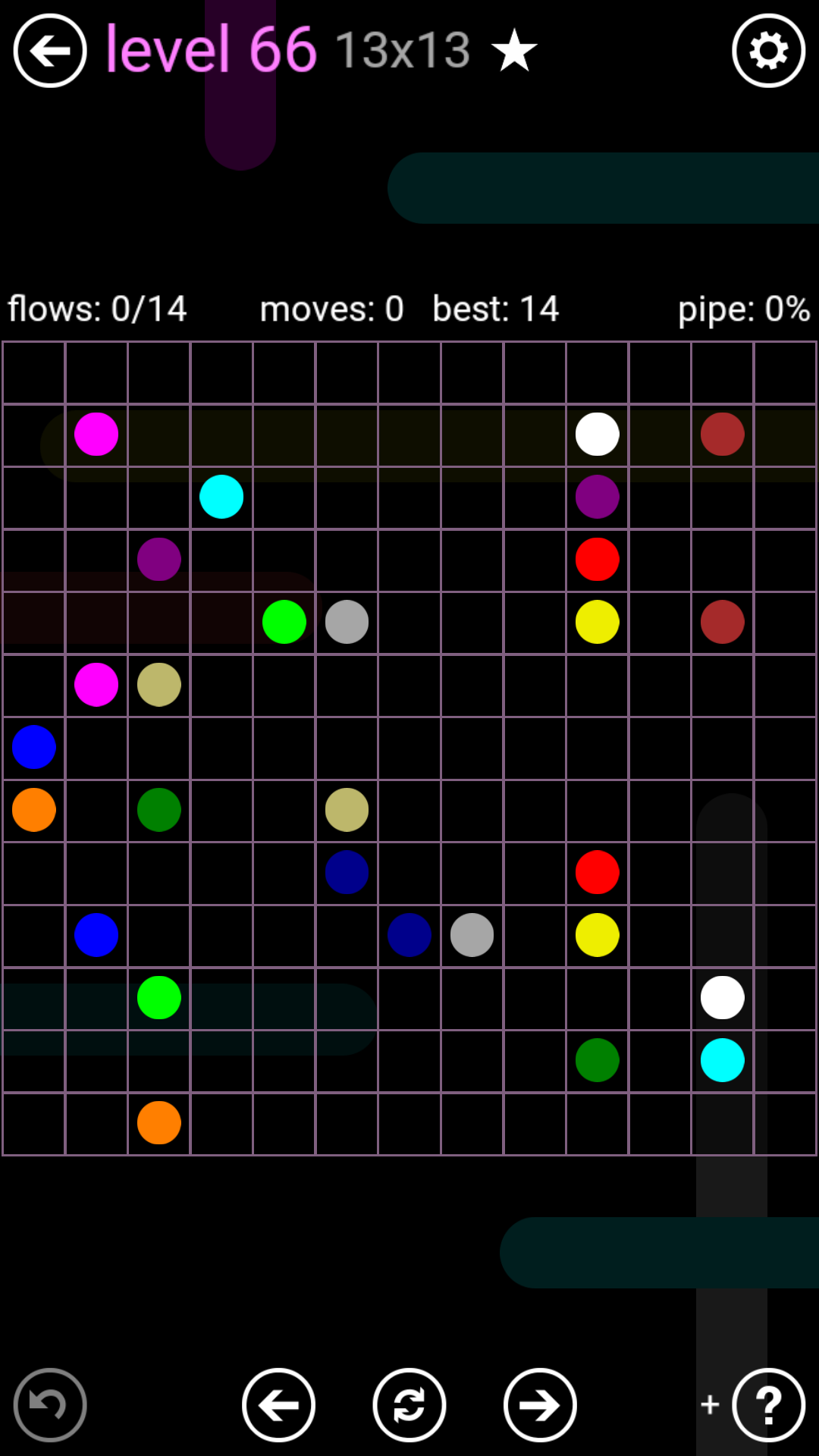The width and height of the screenshot is (819, 1456).
Task: Open the settings gear
Action: tap(768, 51)
